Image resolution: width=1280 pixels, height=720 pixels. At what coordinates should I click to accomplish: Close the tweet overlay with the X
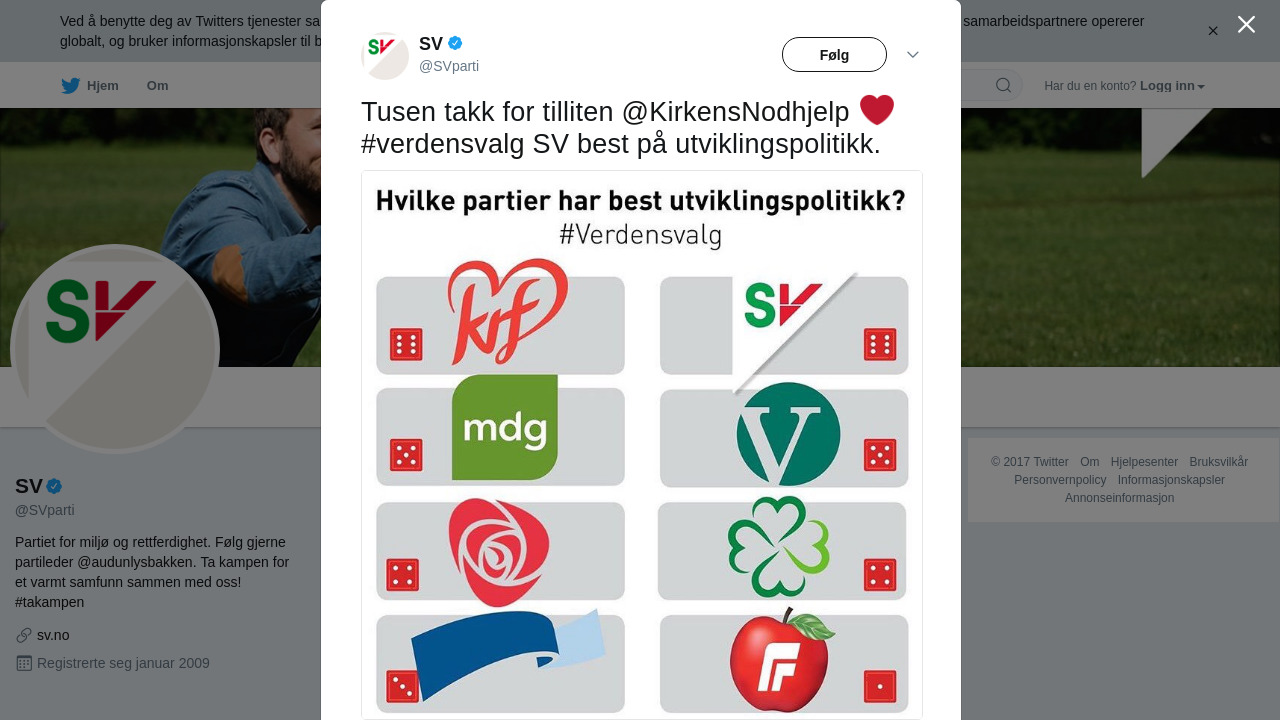(x=1246, y=24)
